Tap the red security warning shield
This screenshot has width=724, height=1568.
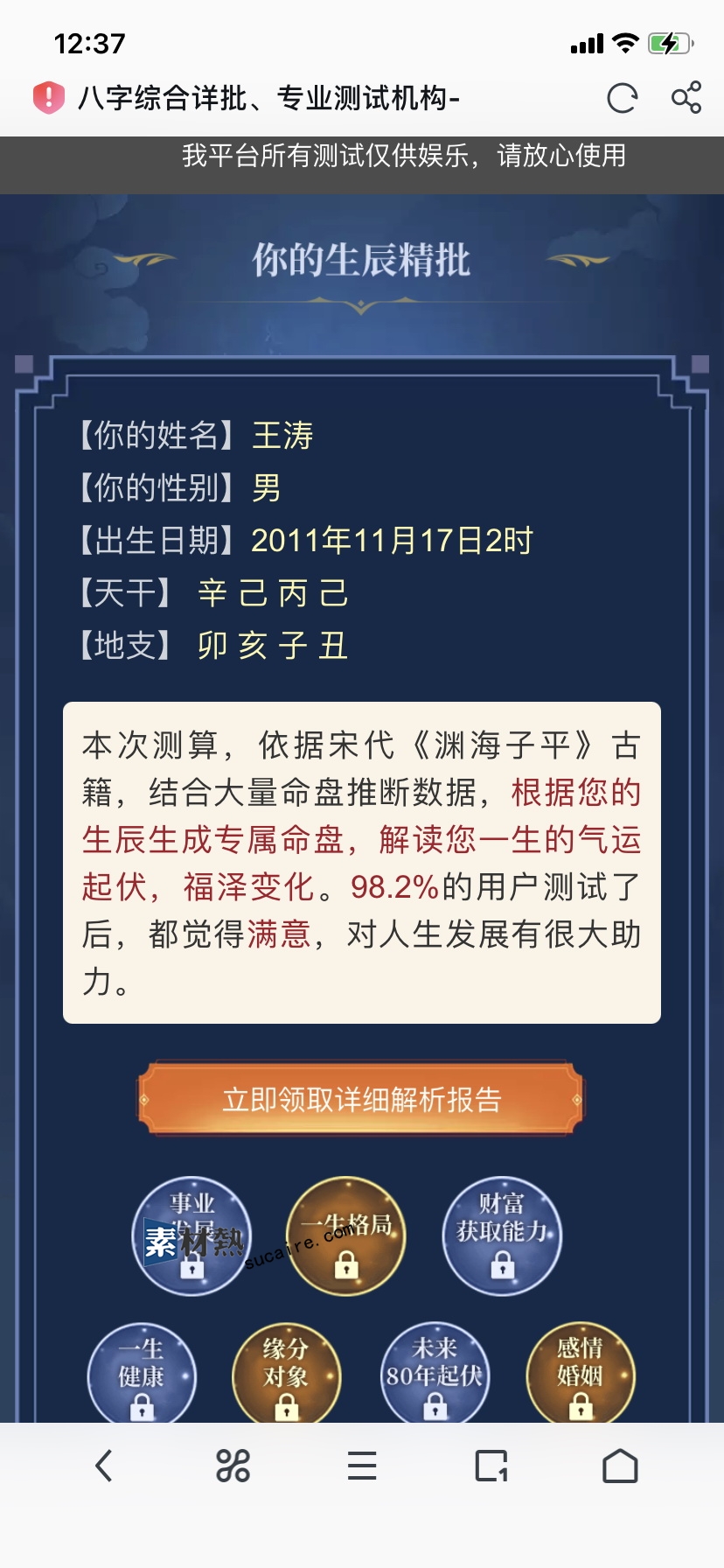tap(49, 97)
